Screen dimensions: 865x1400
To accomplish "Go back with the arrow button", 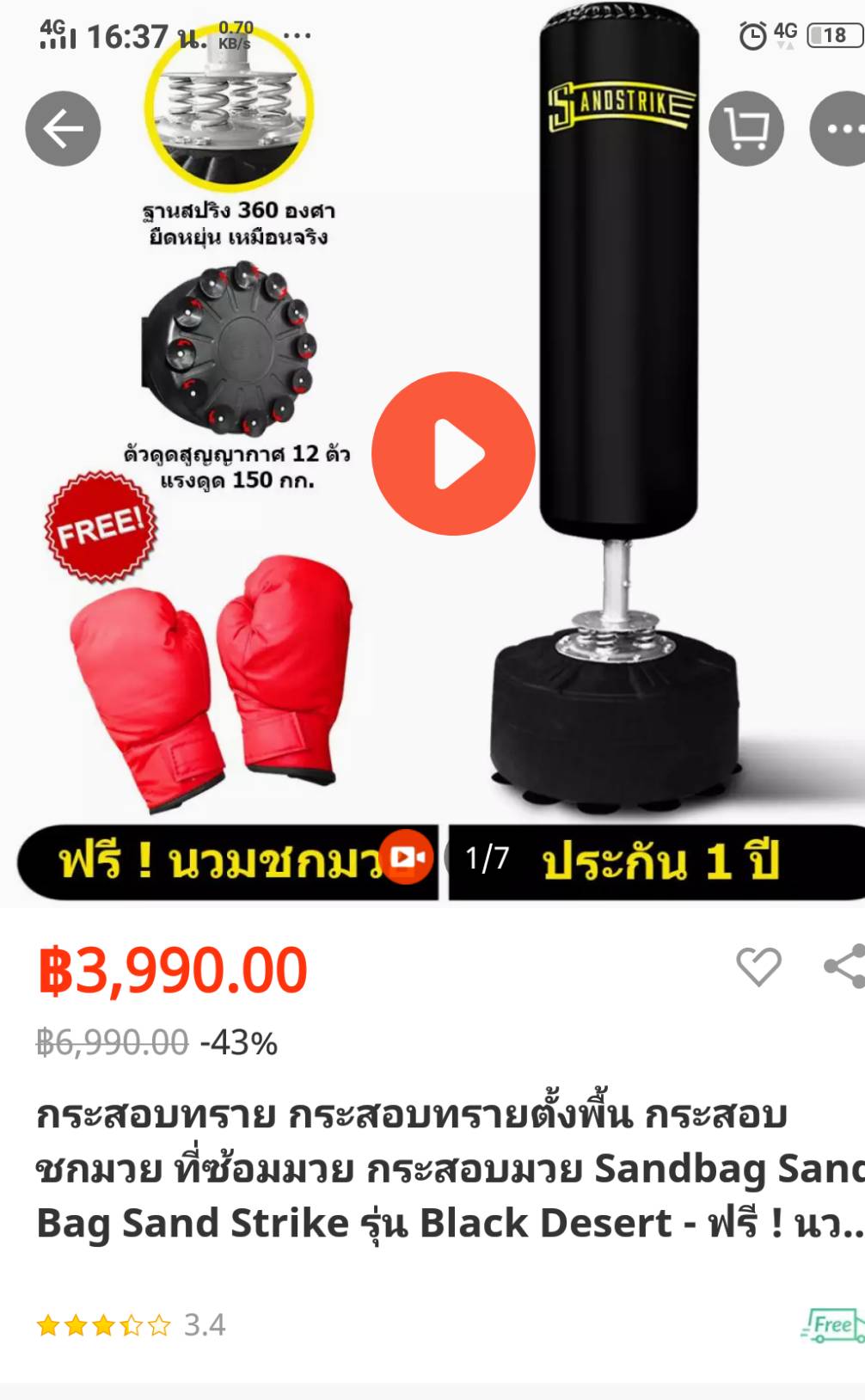I will (x=63, y=129).
